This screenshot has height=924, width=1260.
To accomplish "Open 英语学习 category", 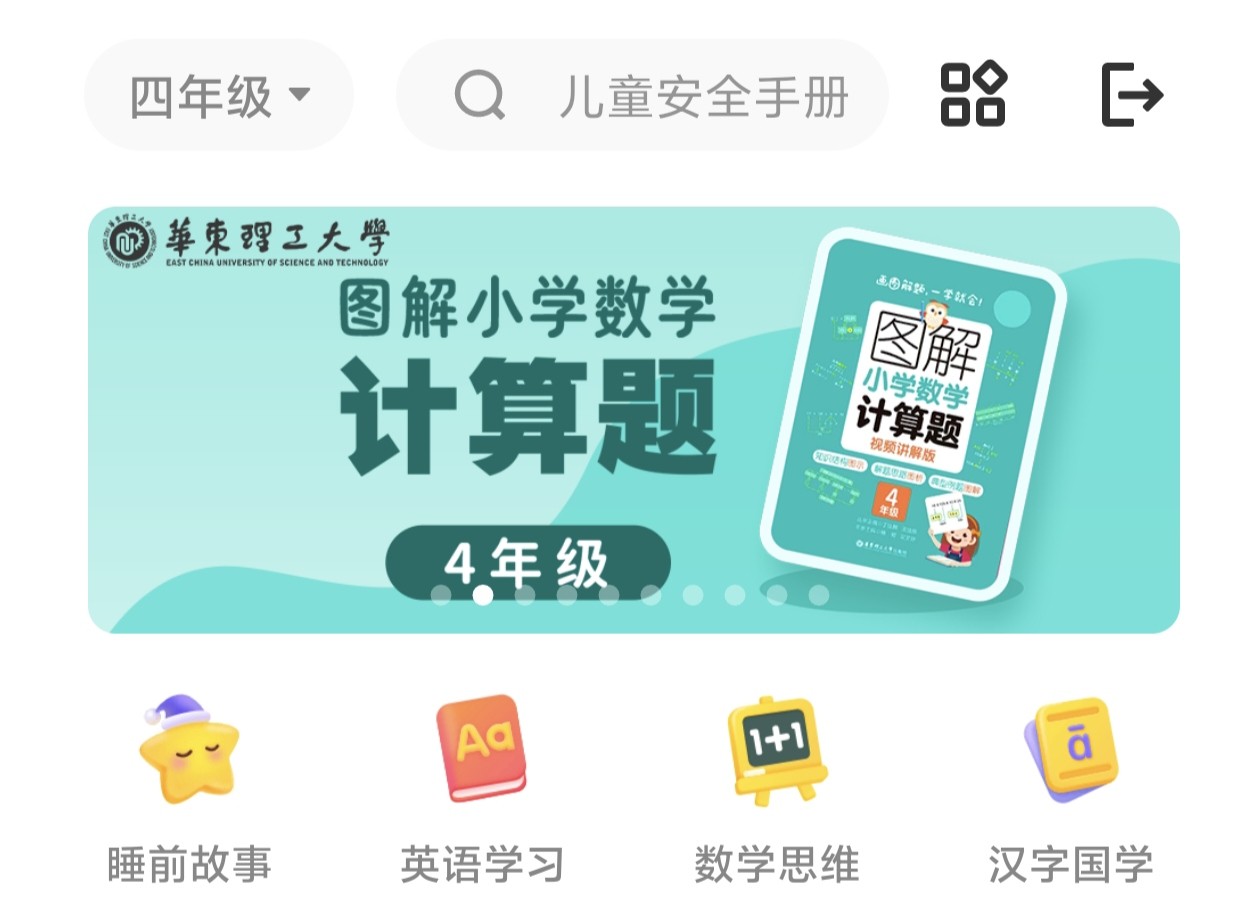I will (x=482, y=790).
